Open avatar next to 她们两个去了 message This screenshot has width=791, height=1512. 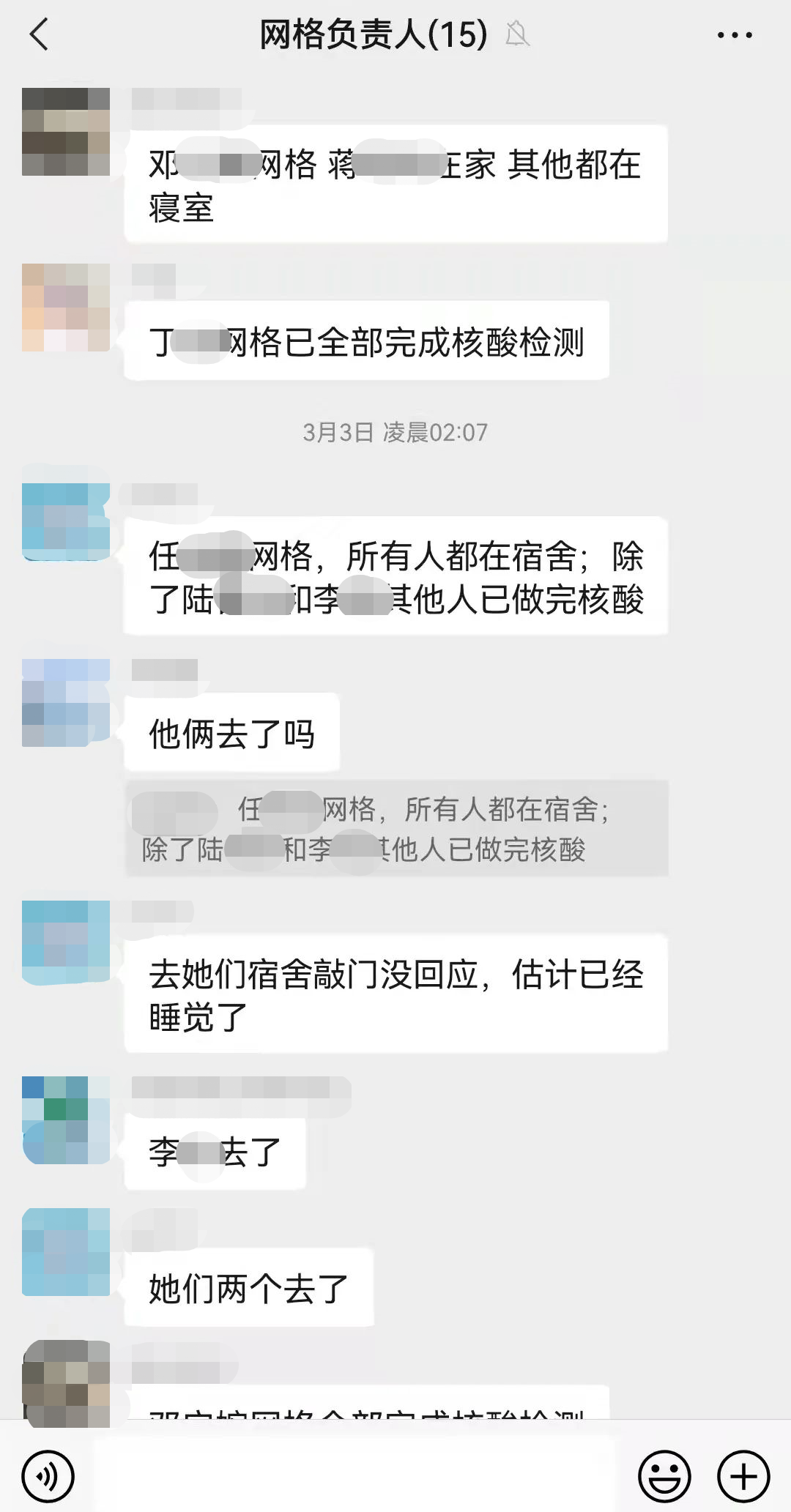click(x=66, y=1251)
